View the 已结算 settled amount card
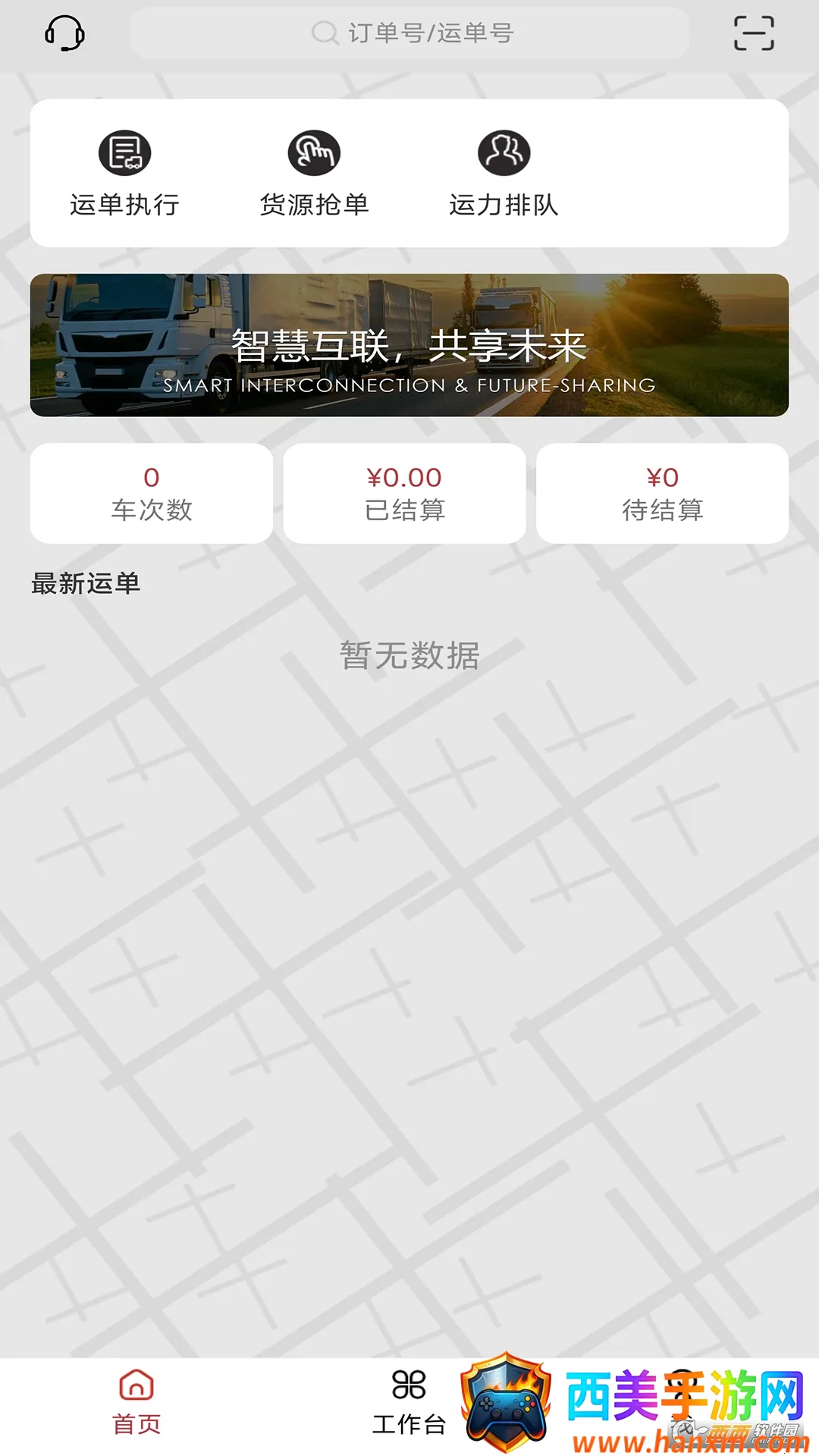The height and width of the screenshot is (1456, 819). pos(404,493)
